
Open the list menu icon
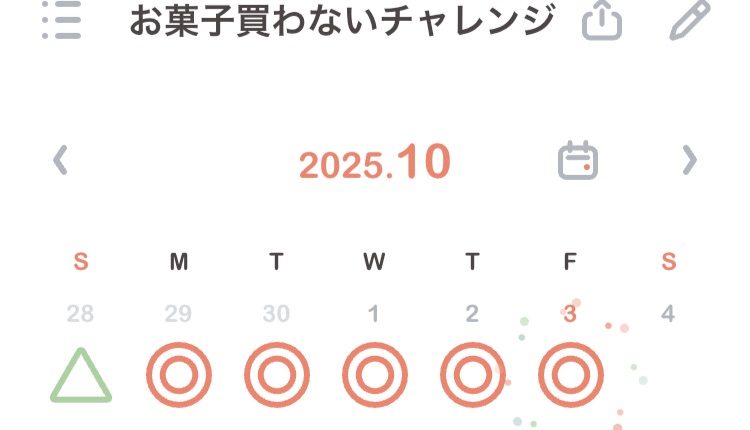click(62, 21)
